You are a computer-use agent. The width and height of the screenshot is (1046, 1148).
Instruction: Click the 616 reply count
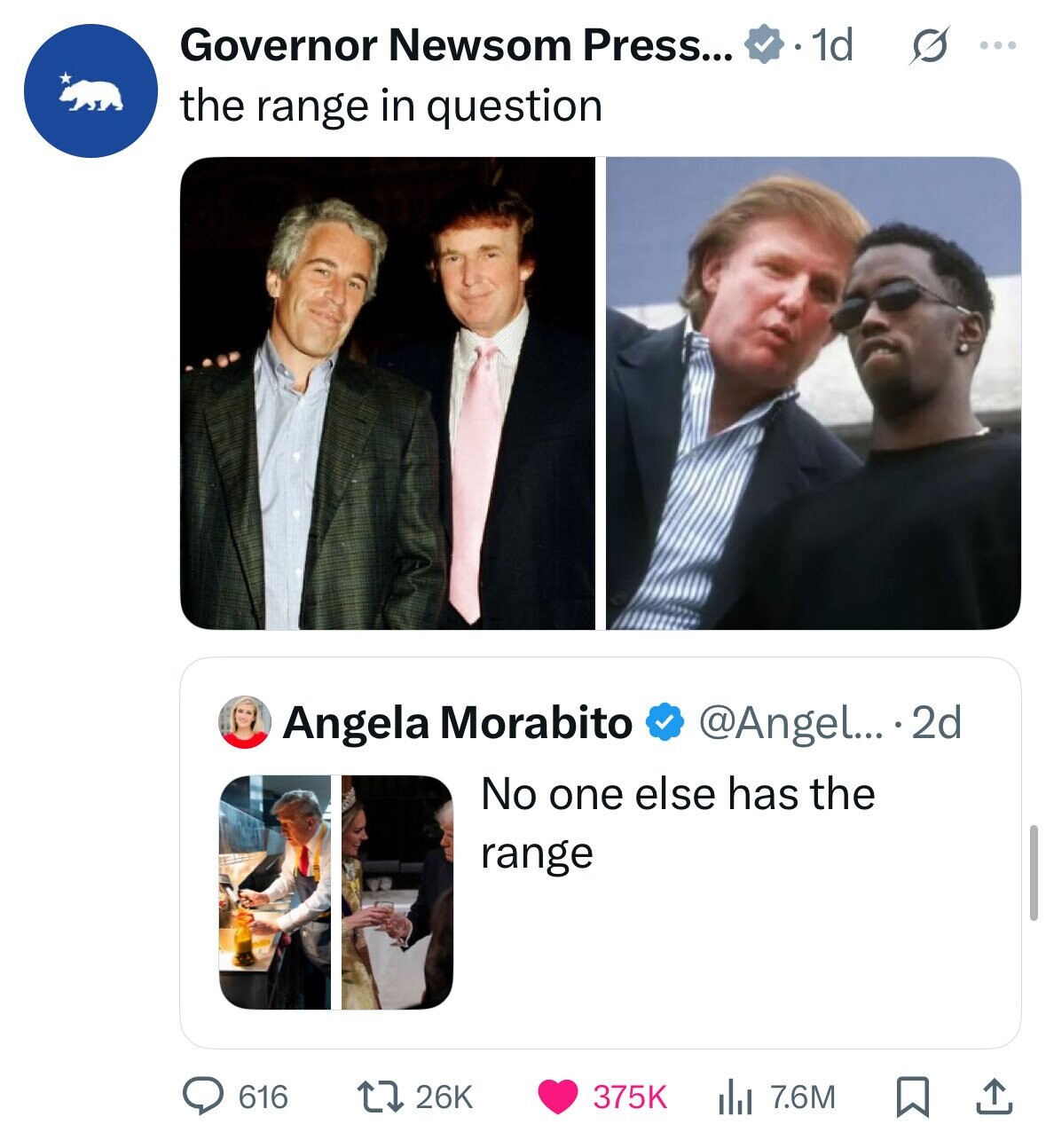(x=261, y=1097)
